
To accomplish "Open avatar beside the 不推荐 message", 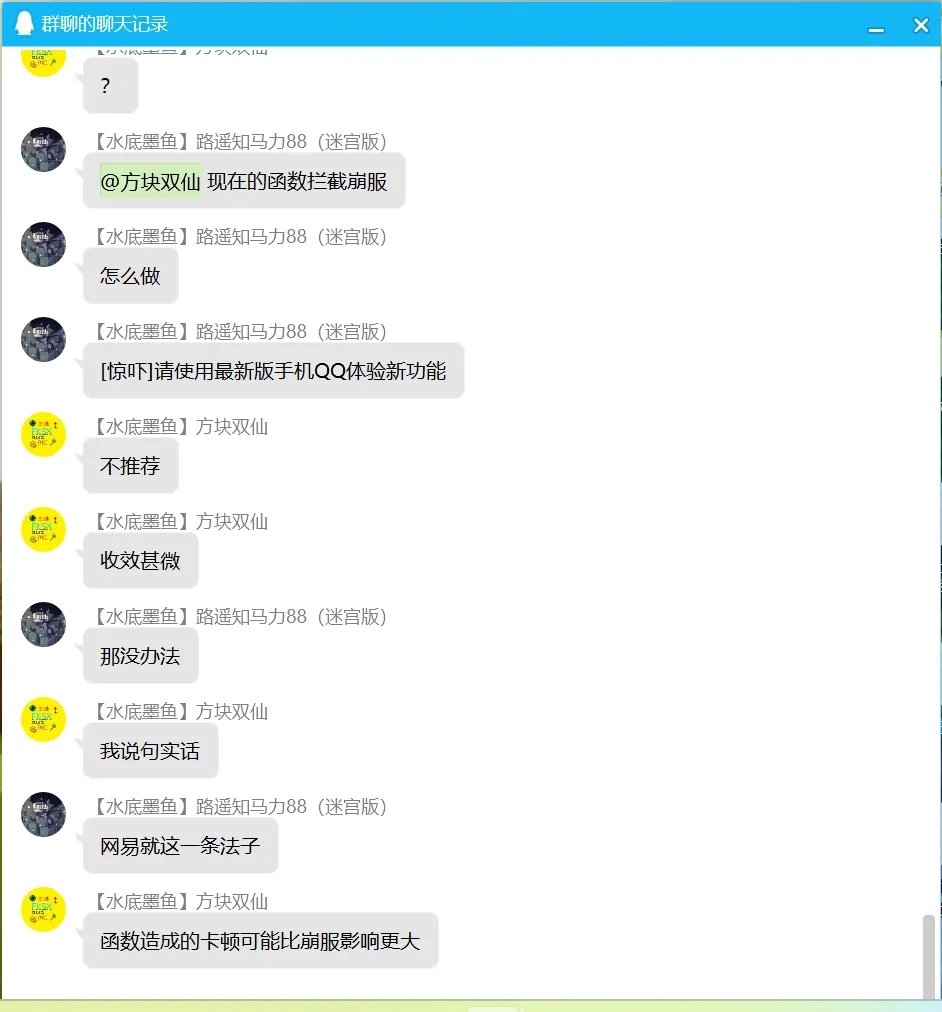I will click(43, 434).
